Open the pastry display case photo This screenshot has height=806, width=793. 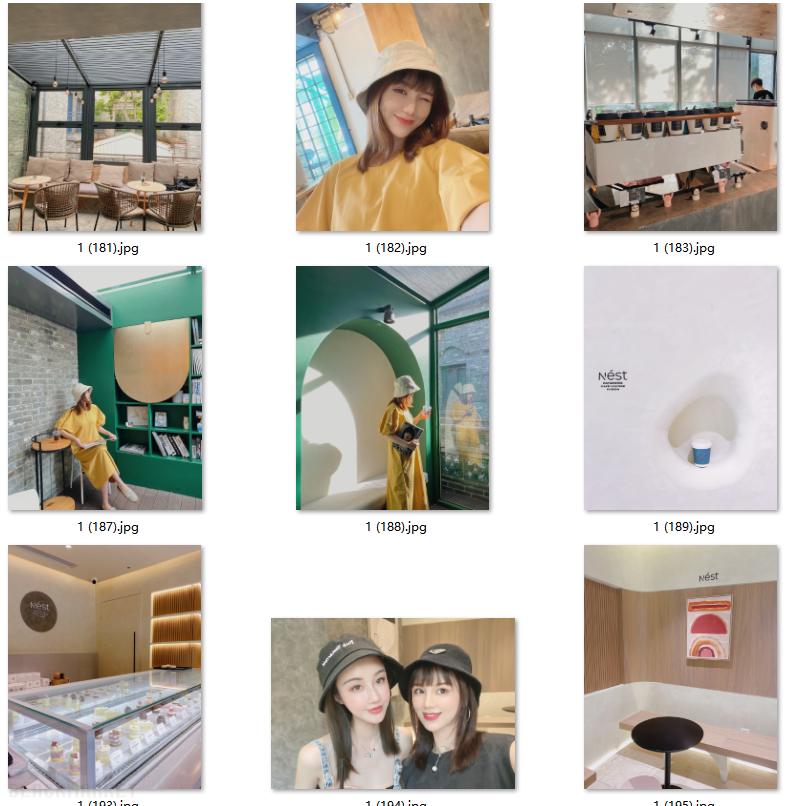tap(105, 667)
